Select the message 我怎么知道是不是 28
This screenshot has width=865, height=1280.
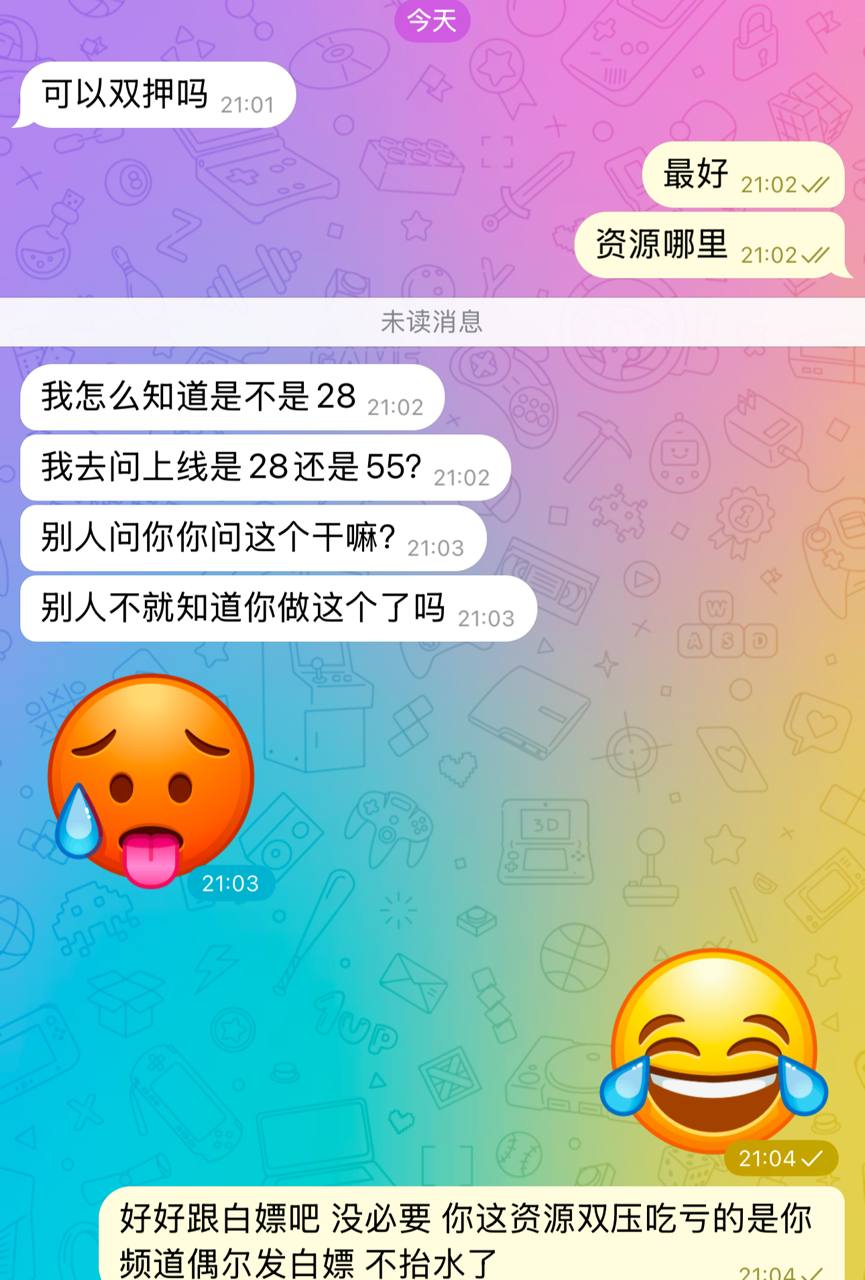tap(230, 397)
